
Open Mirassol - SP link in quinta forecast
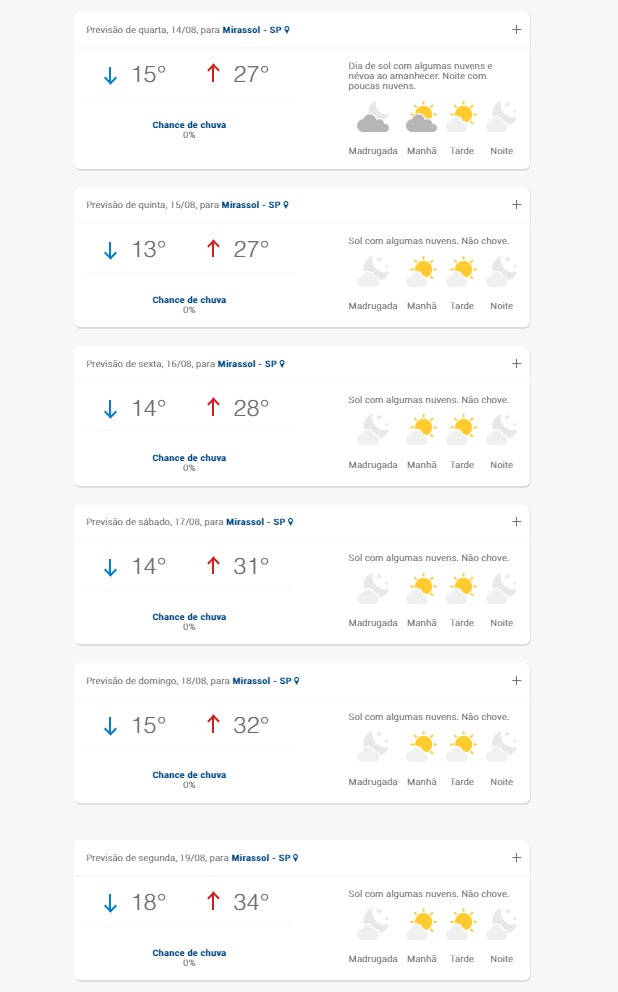(x=255, y=205)
